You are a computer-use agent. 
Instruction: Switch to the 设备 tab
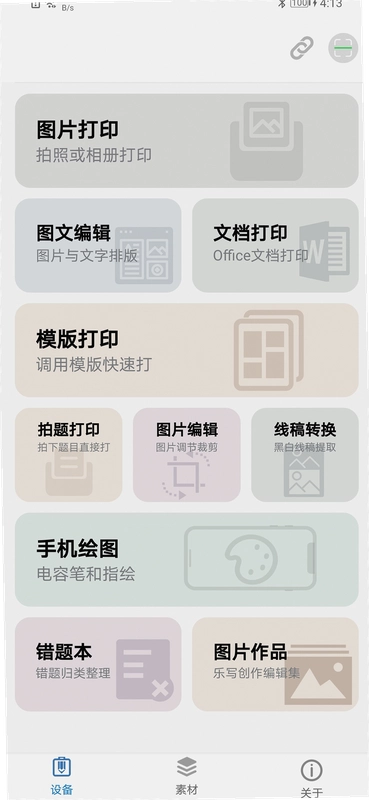pyautogui.click(x=62, y=776)
